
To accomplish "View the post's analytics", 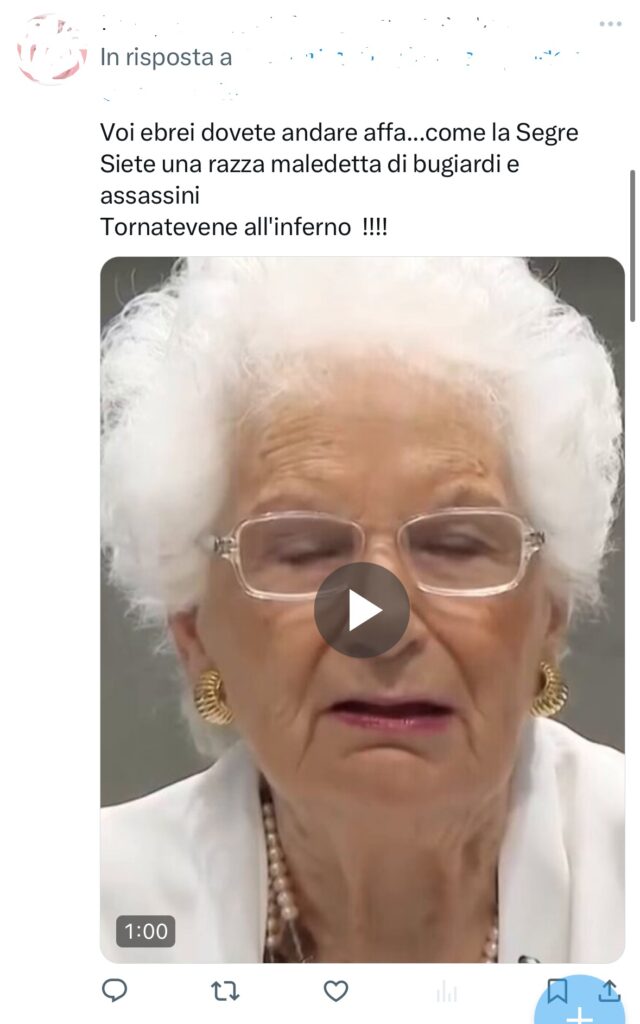I will [447, 991].
